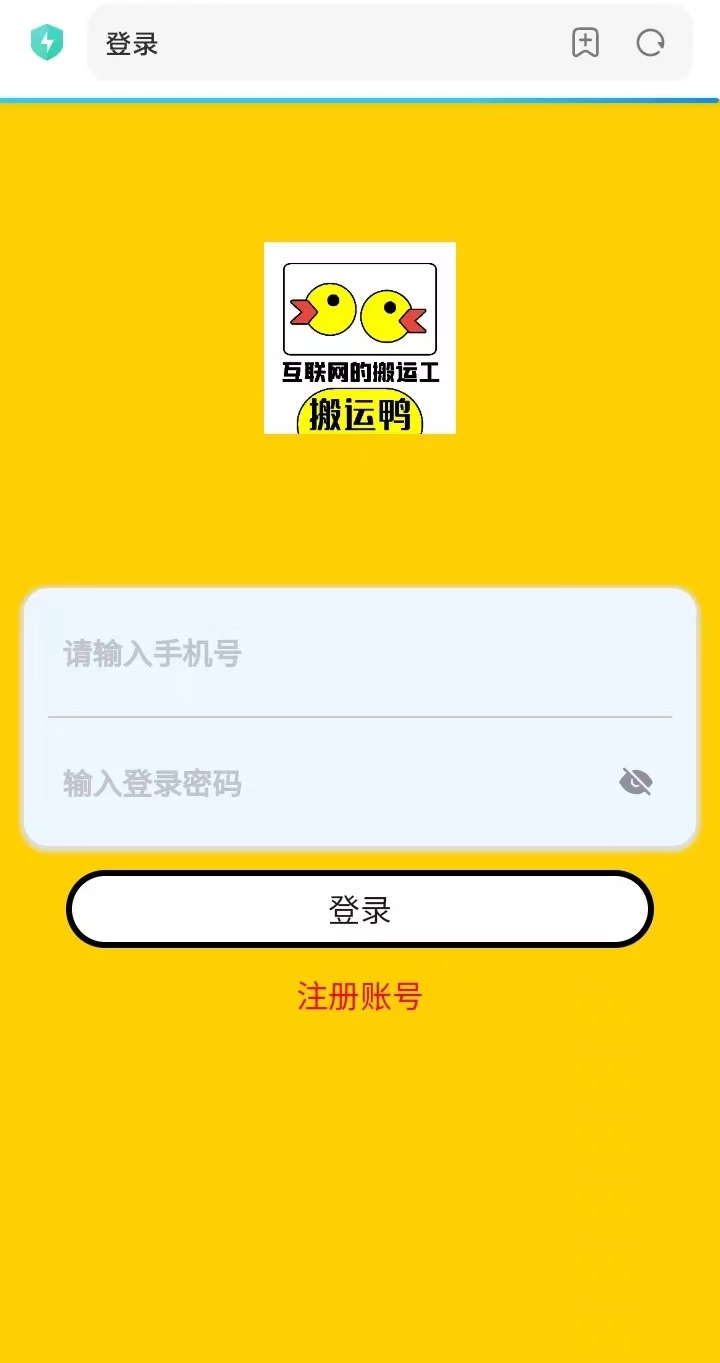Click the bookmark add icon in toolbar
Screen dimensions: 720x1363
tap(585, 43)
